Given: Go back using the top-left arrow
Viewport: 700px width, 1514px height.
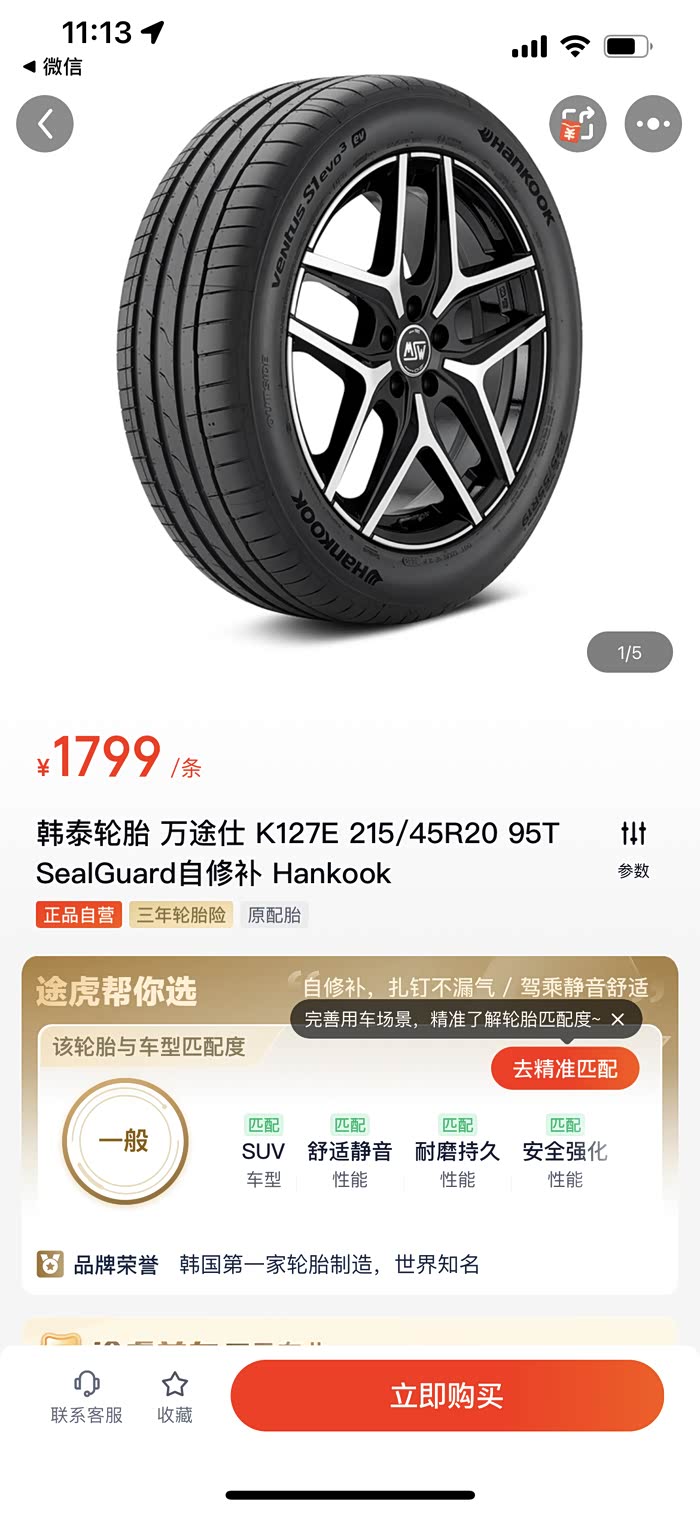Looking at the screenshot, I should pyautogui.click(x=45, y=124).
